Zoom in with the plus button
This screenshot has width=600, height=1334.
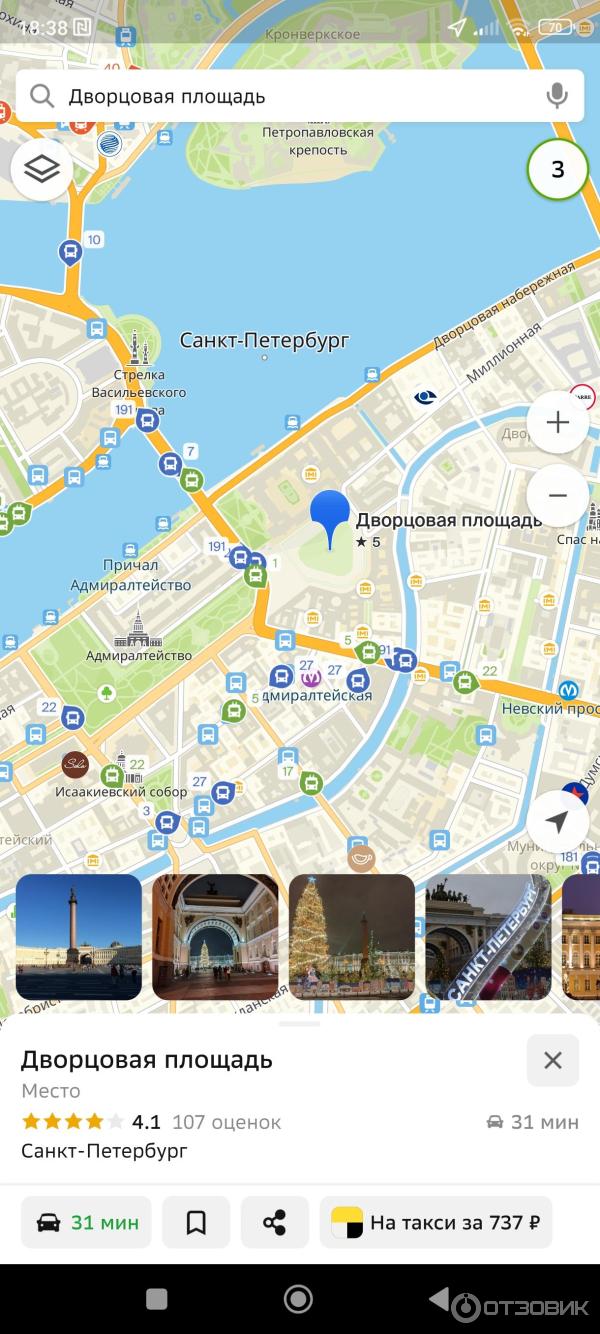coord(557,423)
